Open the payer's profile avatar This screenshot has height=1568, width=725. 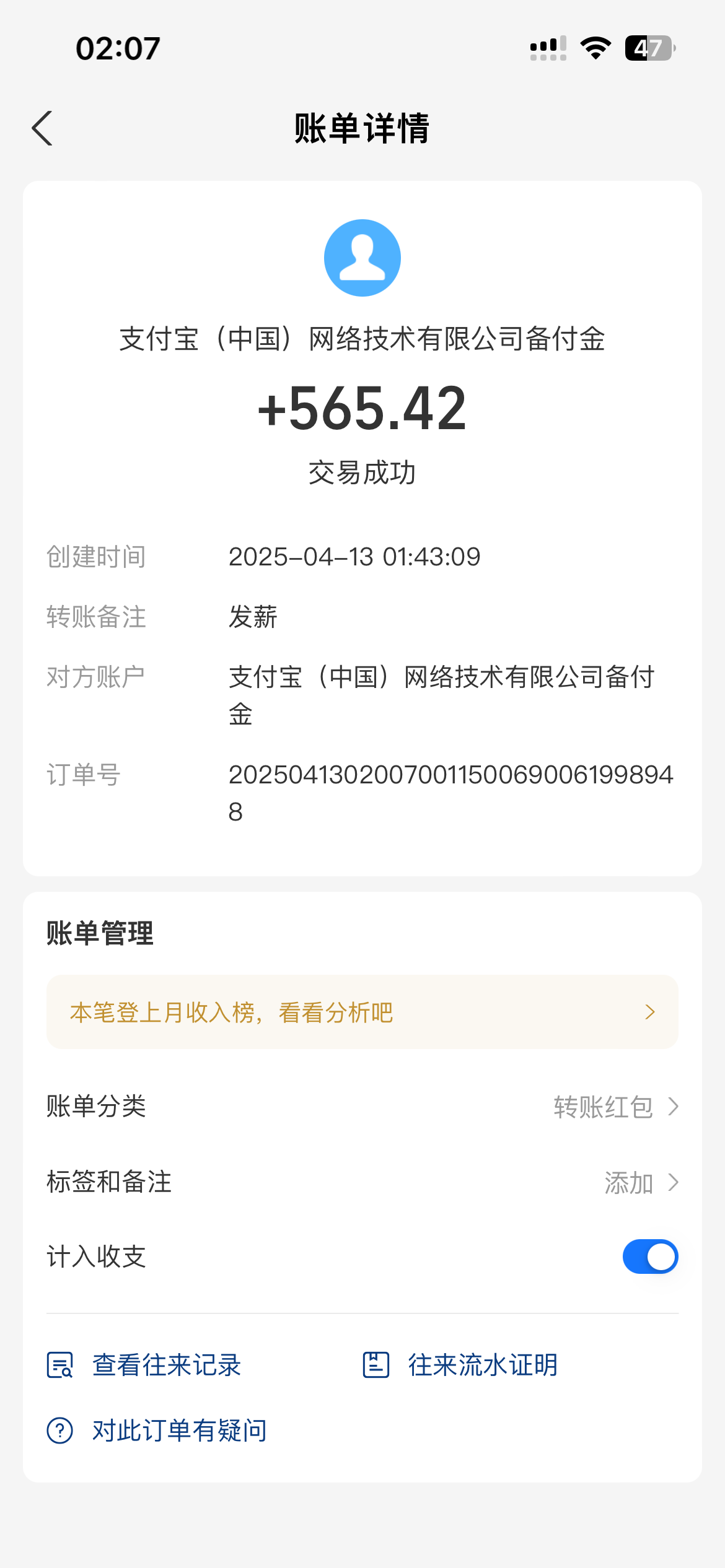coord(362,258)
